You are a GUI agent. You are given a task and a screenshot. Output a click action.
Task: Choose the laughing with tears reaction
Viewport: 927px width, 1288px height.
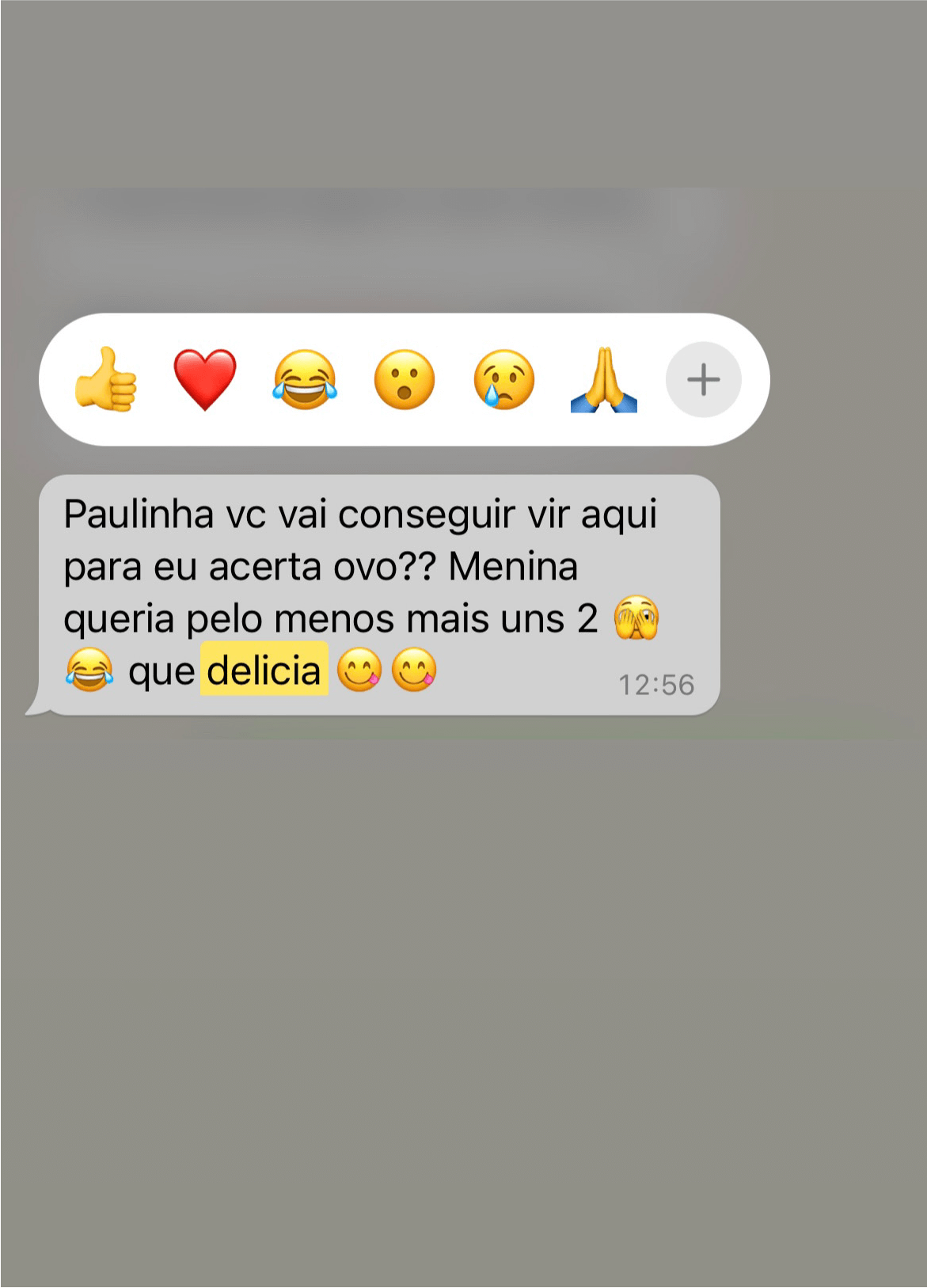tap(303, 380)
